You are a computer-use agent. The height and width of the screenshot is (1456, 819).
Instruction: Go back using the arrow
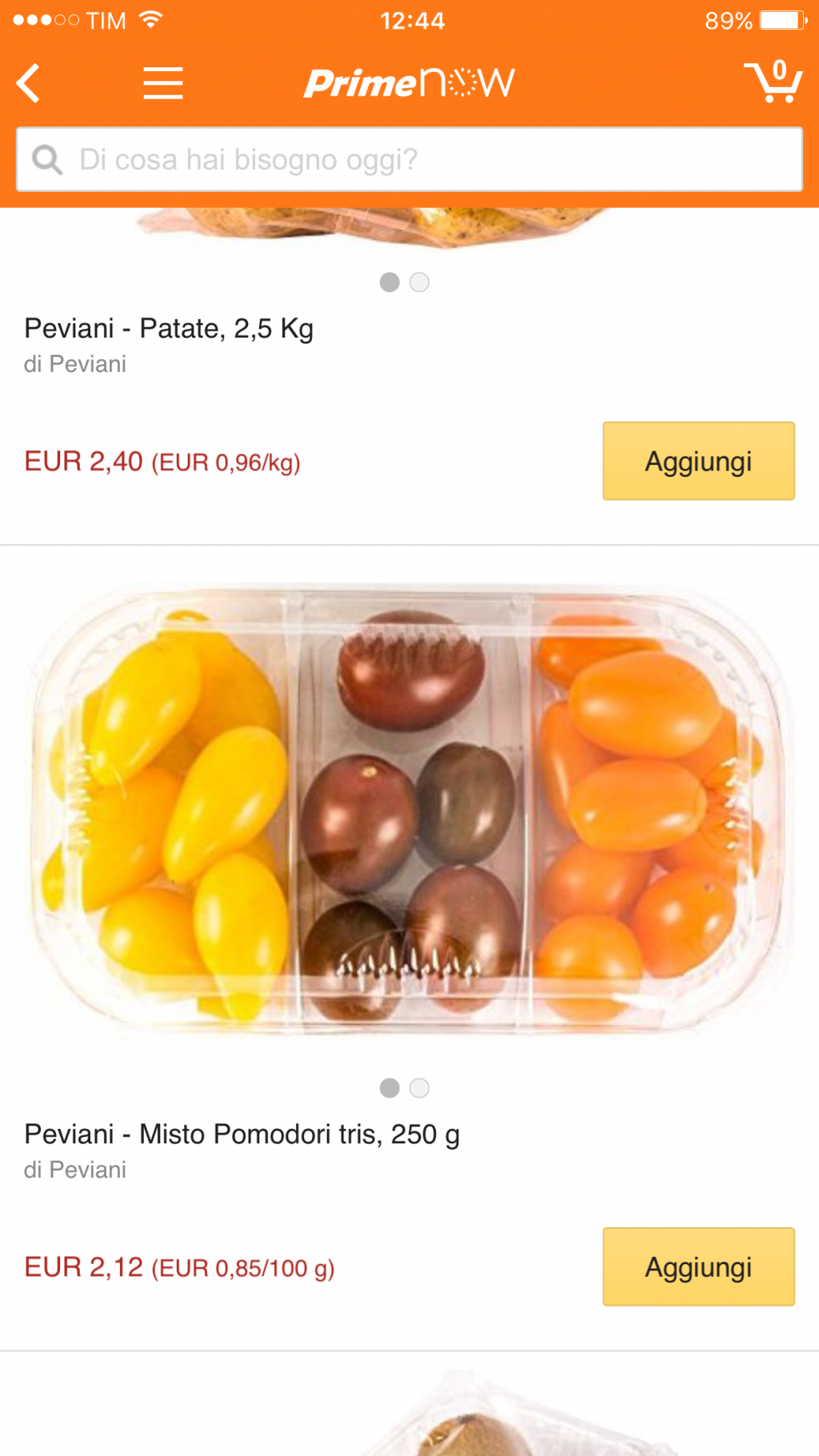29,83
